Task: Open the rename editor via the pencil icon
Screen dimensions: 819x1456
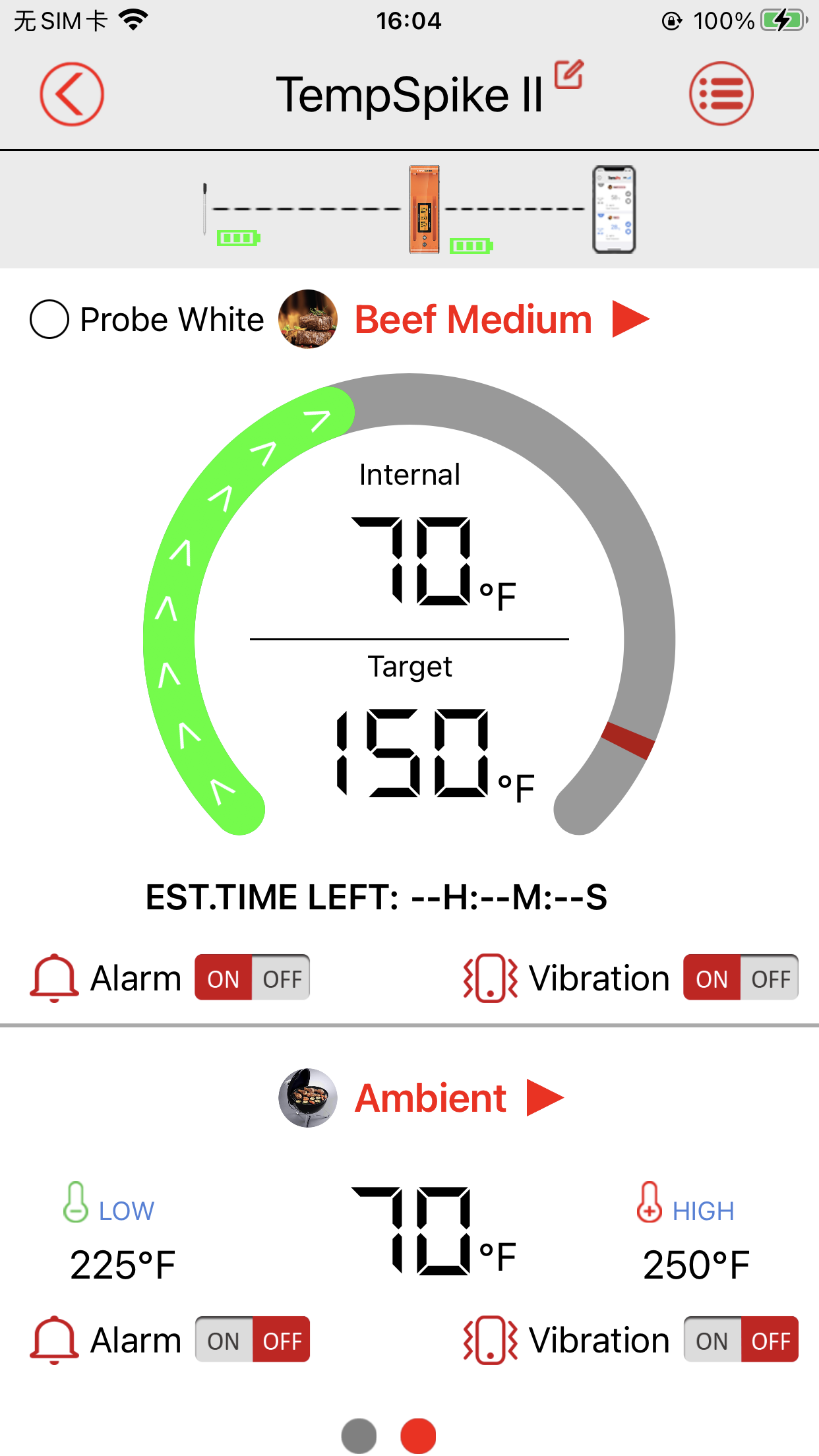Action: (568, 75)
